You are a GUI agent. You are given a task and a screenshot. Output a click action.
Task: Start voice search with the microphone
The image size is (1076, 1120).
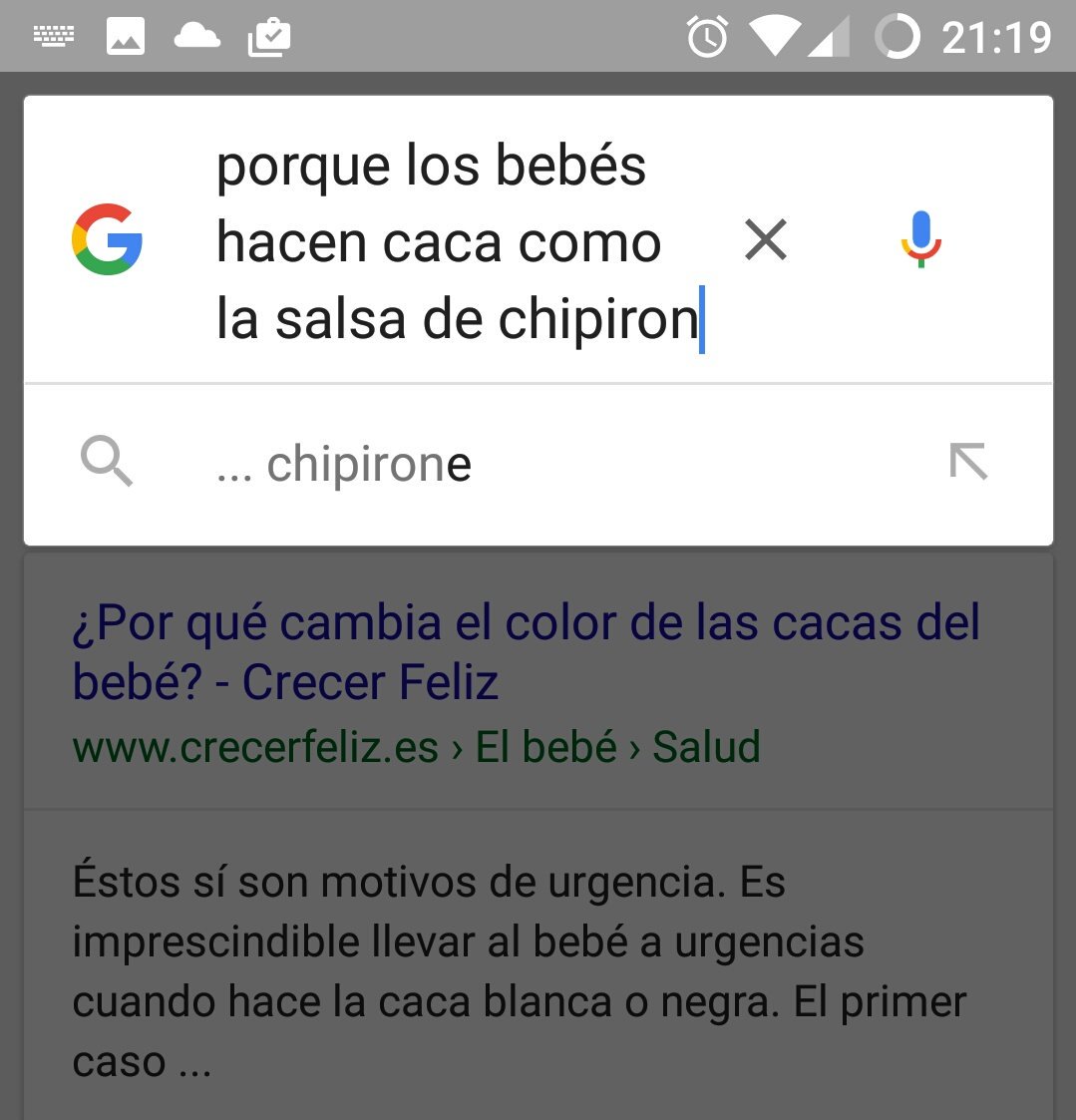[x=920, y=240]
